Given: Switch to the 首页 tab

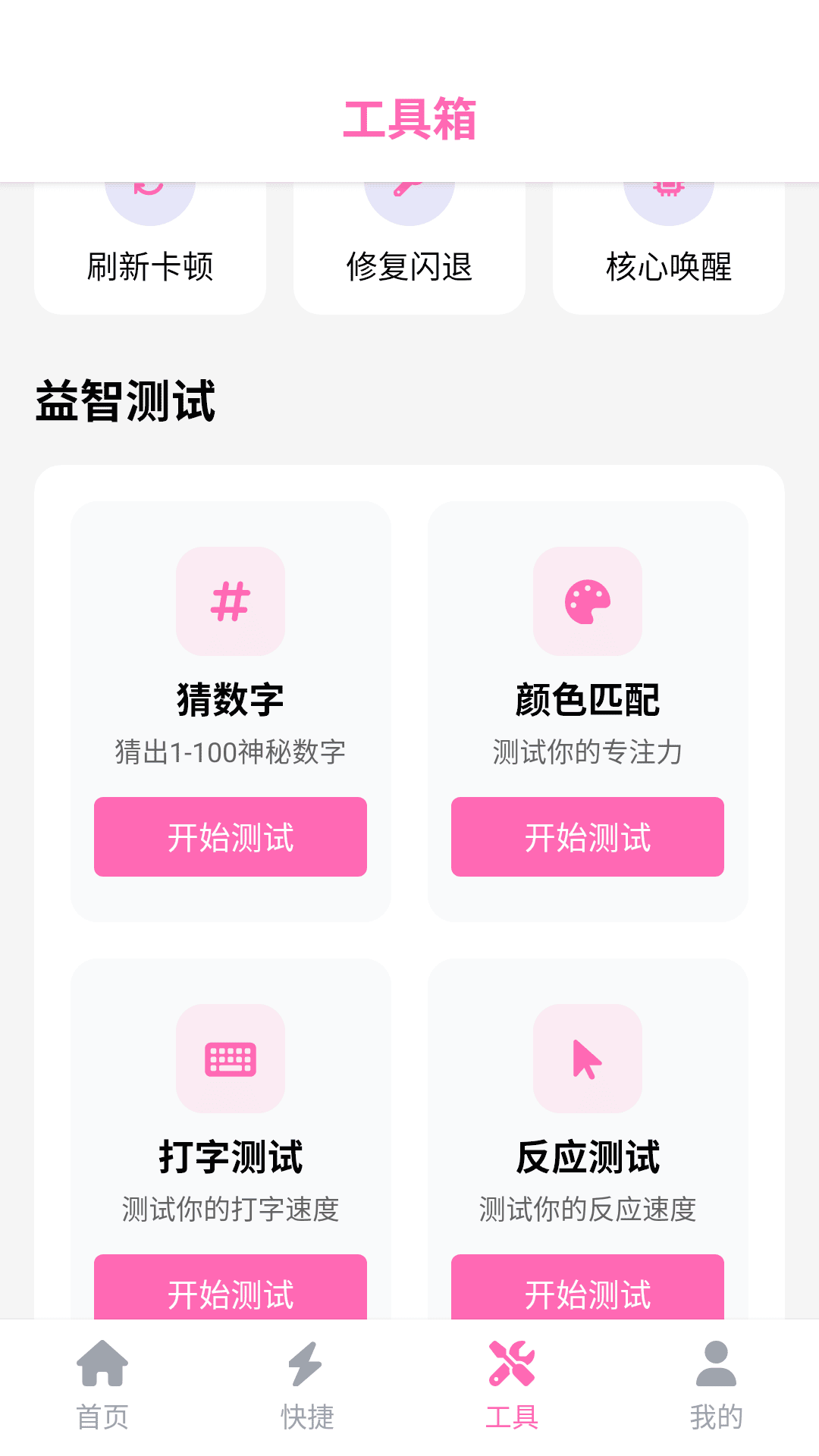Looking at the screenshot, I should (104, 1409).
